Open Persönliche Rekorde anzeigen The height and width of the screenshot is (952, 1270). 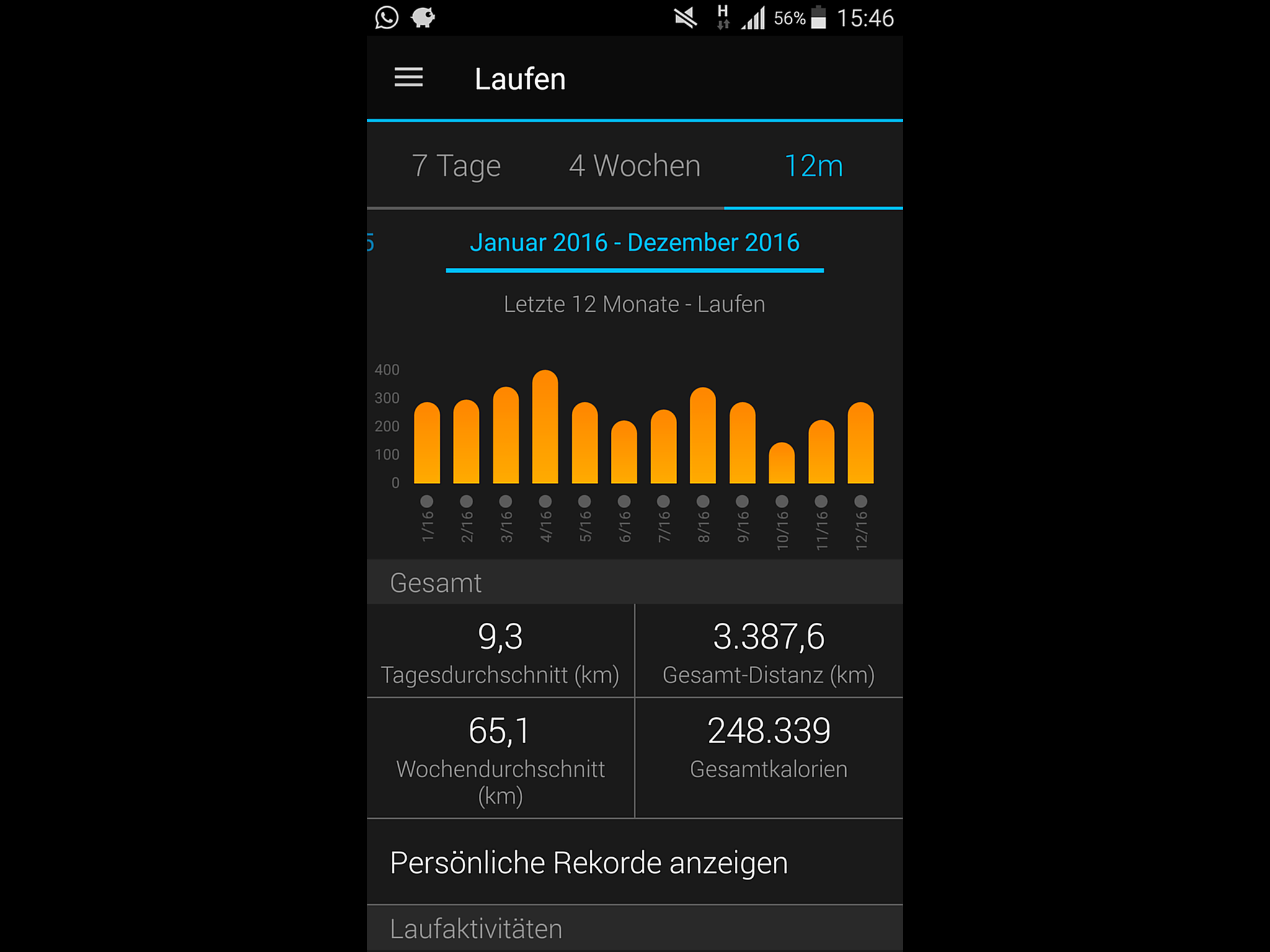point(588,862)
